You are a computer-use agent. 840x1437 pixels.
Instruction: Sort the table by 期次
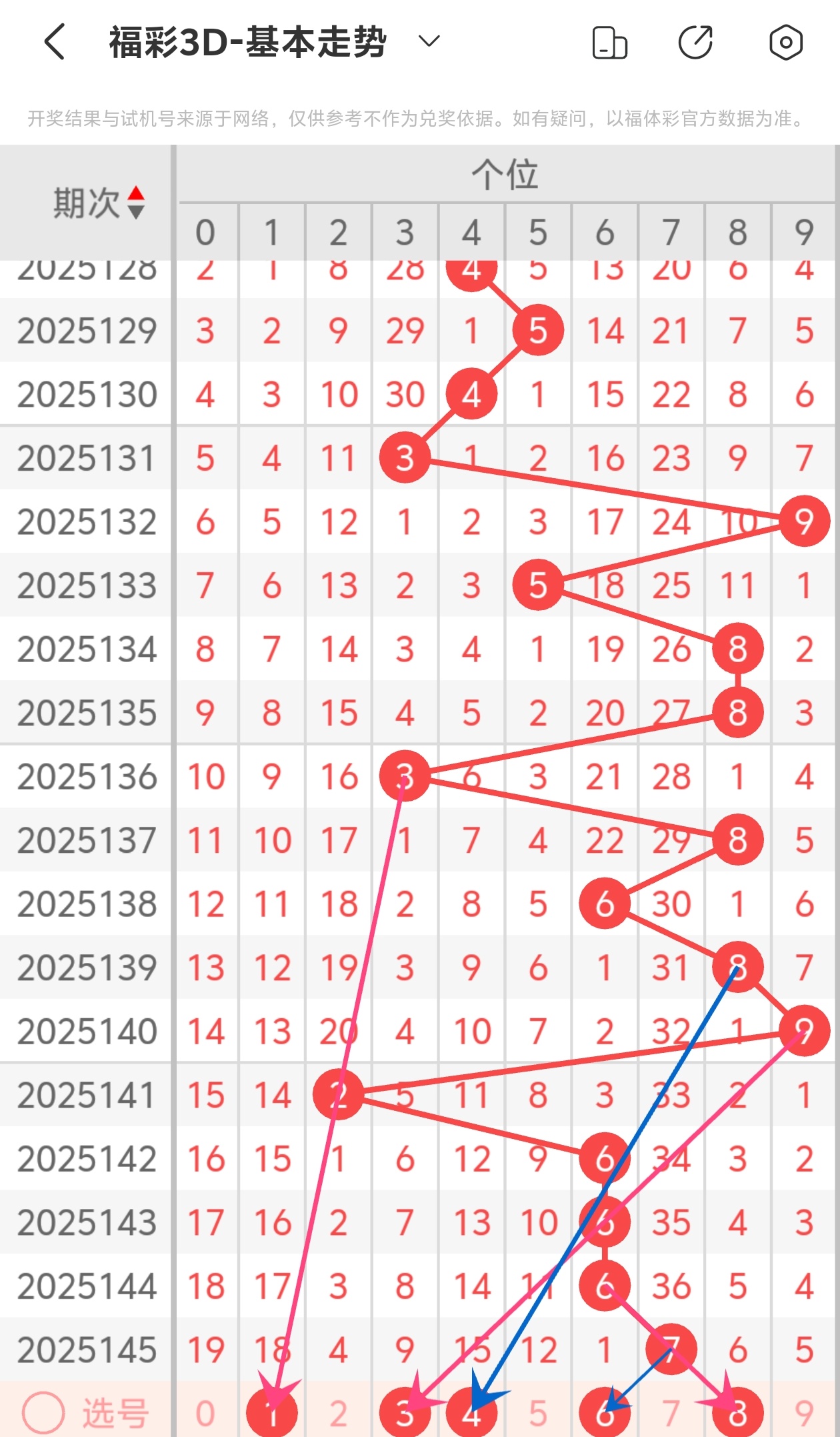coord(136,203)
